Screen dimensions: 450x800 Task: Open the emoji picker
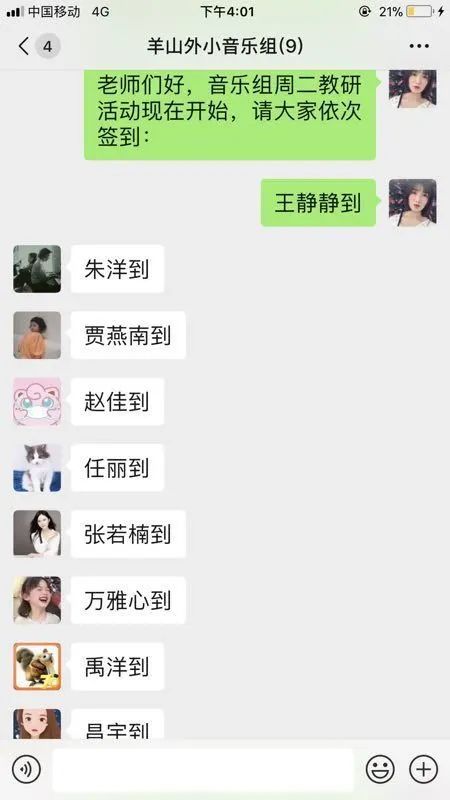pyautogui.click(x=380, y=769)
